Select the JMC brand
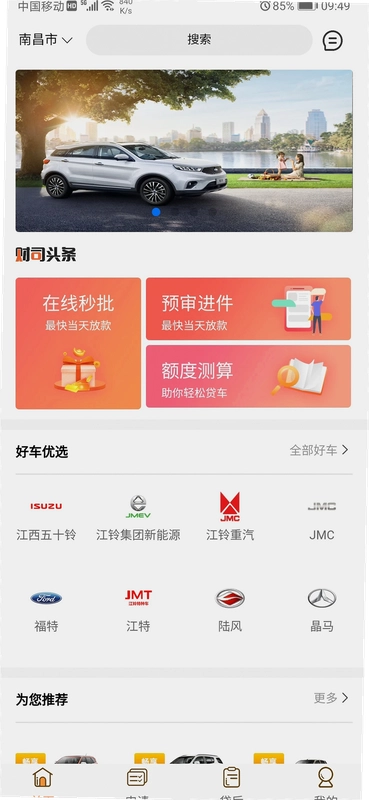 (322, 518)
